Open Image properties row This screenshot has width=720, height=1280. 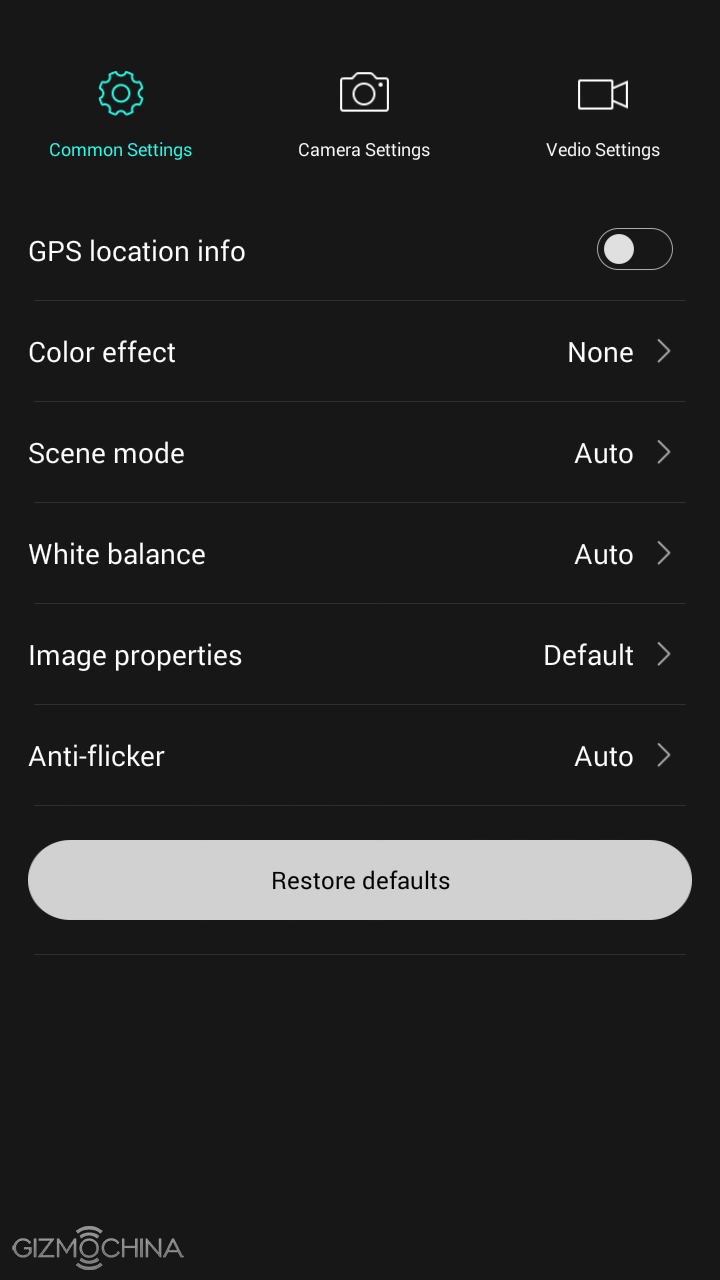click(x=360, y=655)
